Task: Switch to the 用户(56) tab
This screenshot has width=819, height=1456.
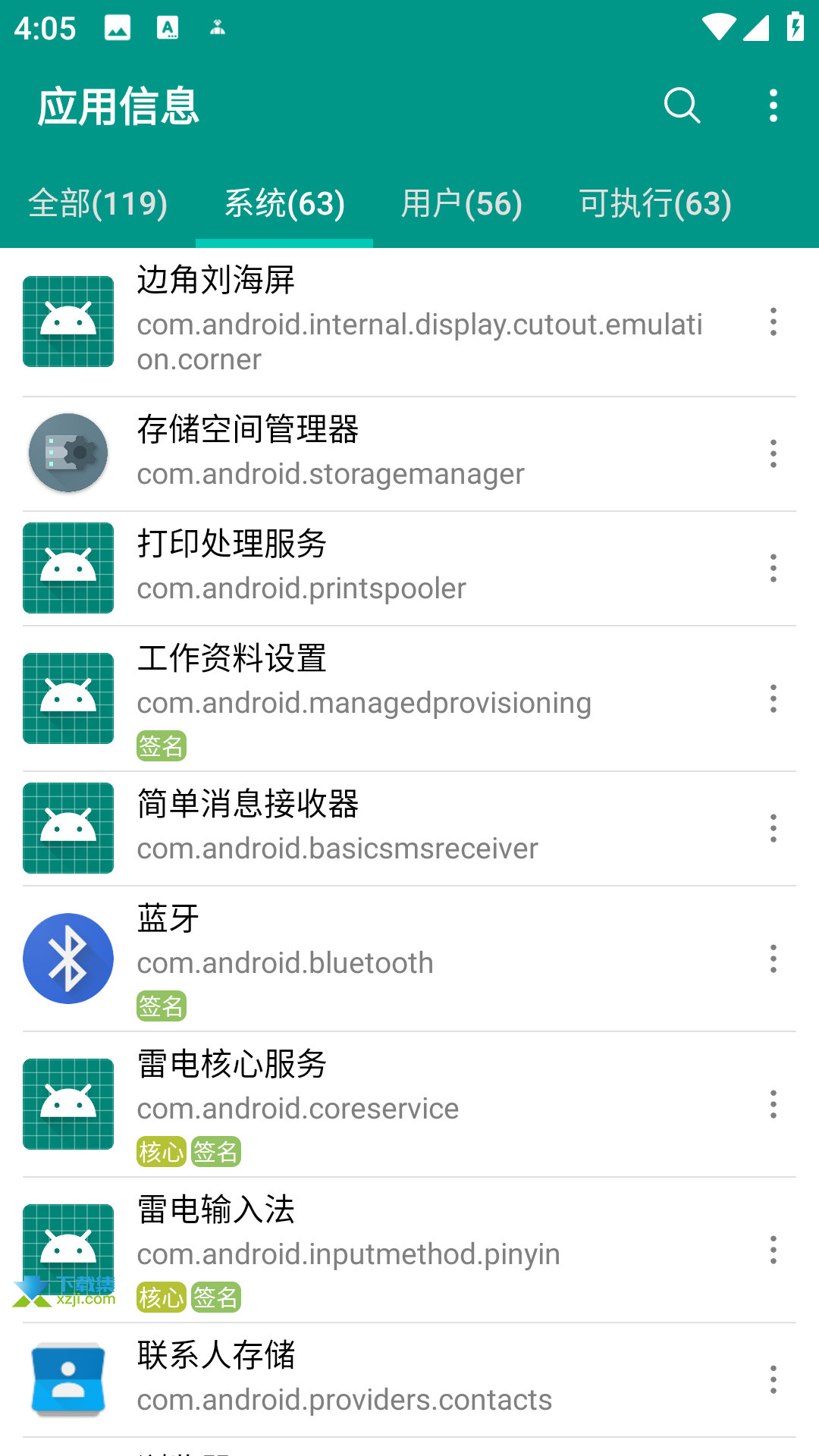Action: point(462,204)
